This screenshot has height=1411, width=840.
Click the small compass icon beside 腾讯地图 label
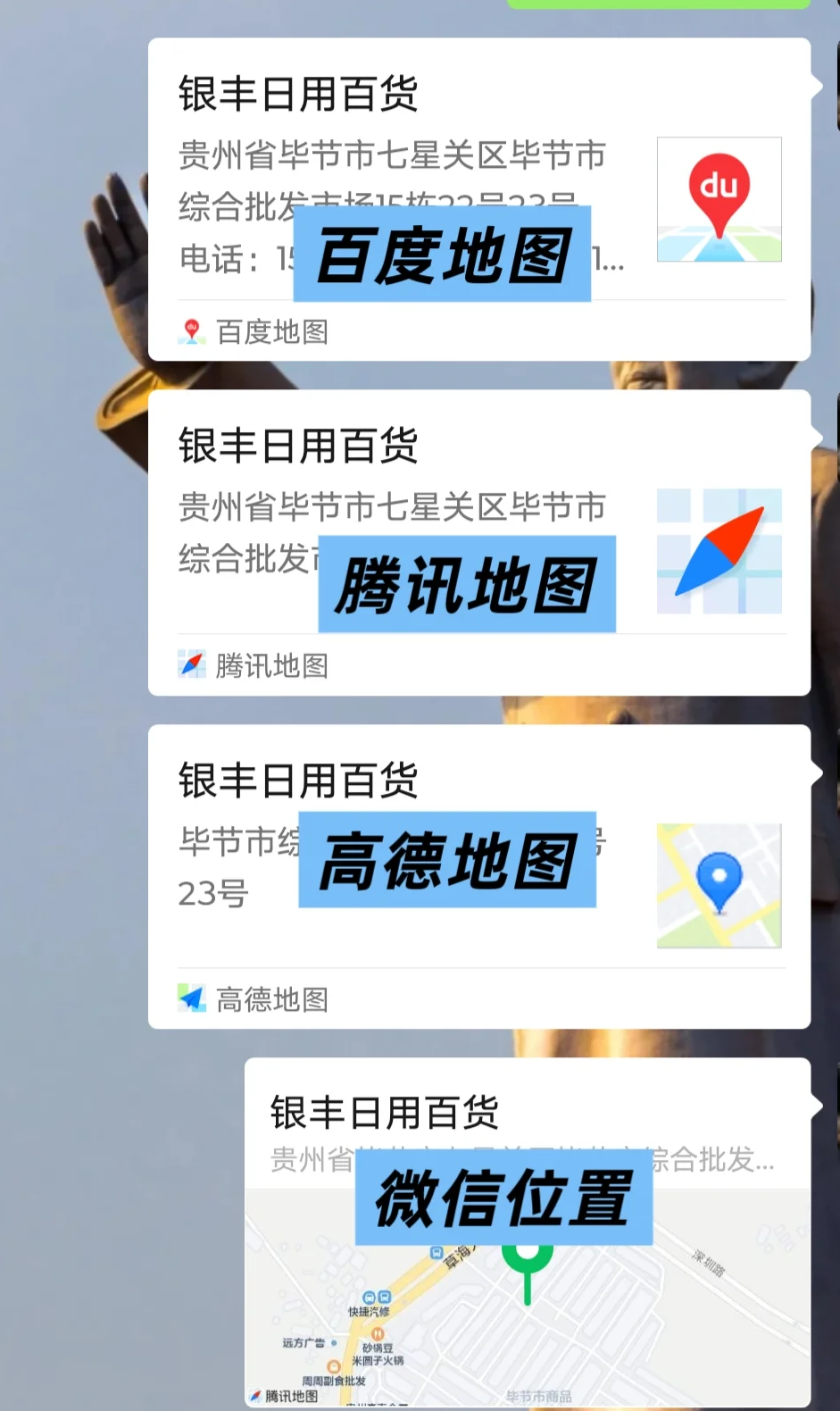pos(190,664)
